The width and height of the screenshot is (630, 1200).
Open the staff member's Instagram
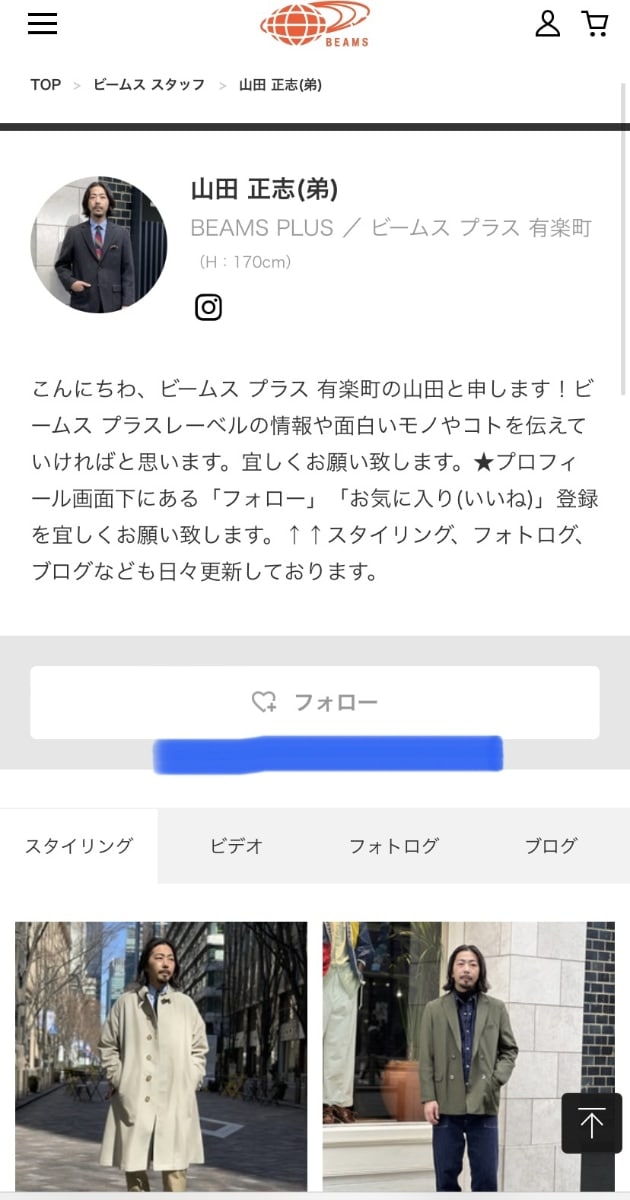pos(208,307)
